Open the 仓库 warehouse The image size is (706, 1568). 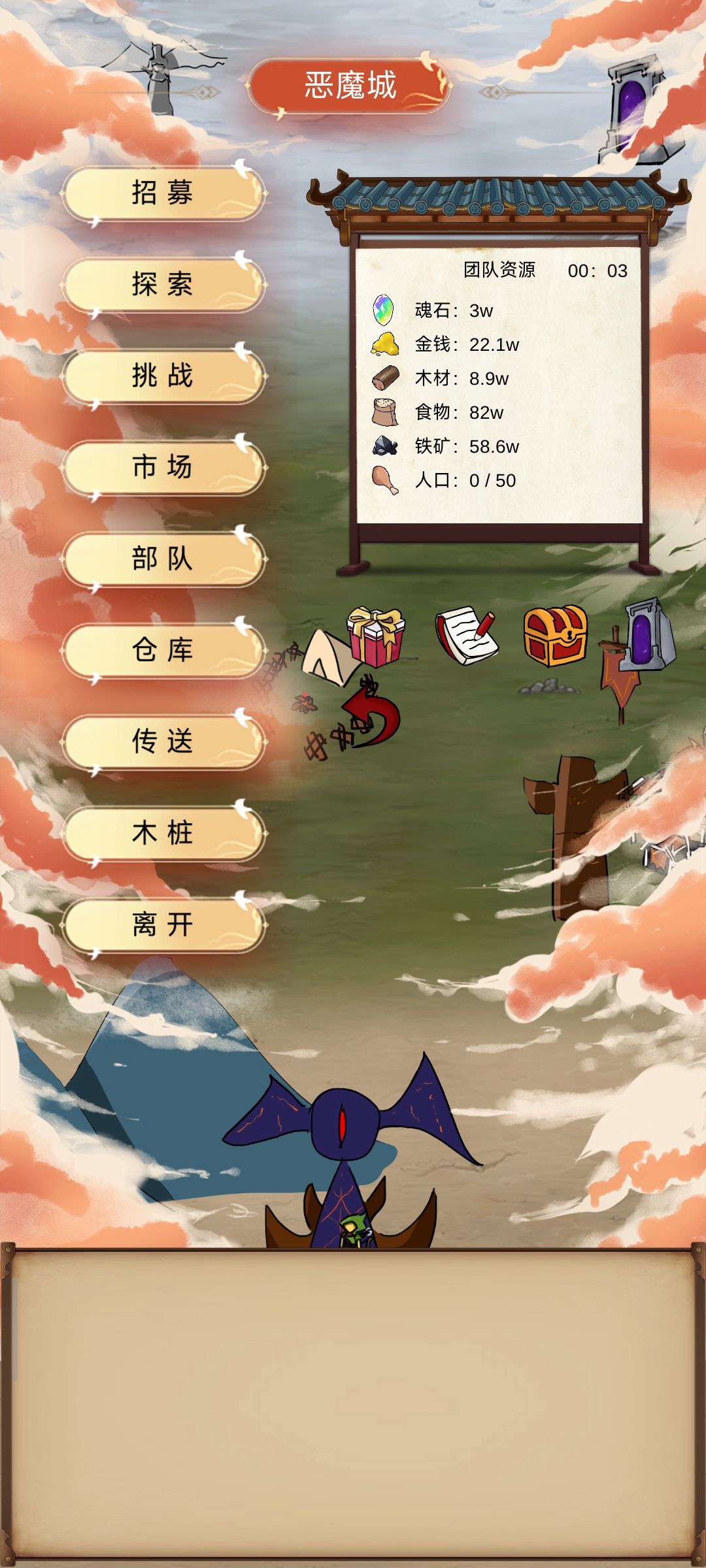tap(163, 651)
